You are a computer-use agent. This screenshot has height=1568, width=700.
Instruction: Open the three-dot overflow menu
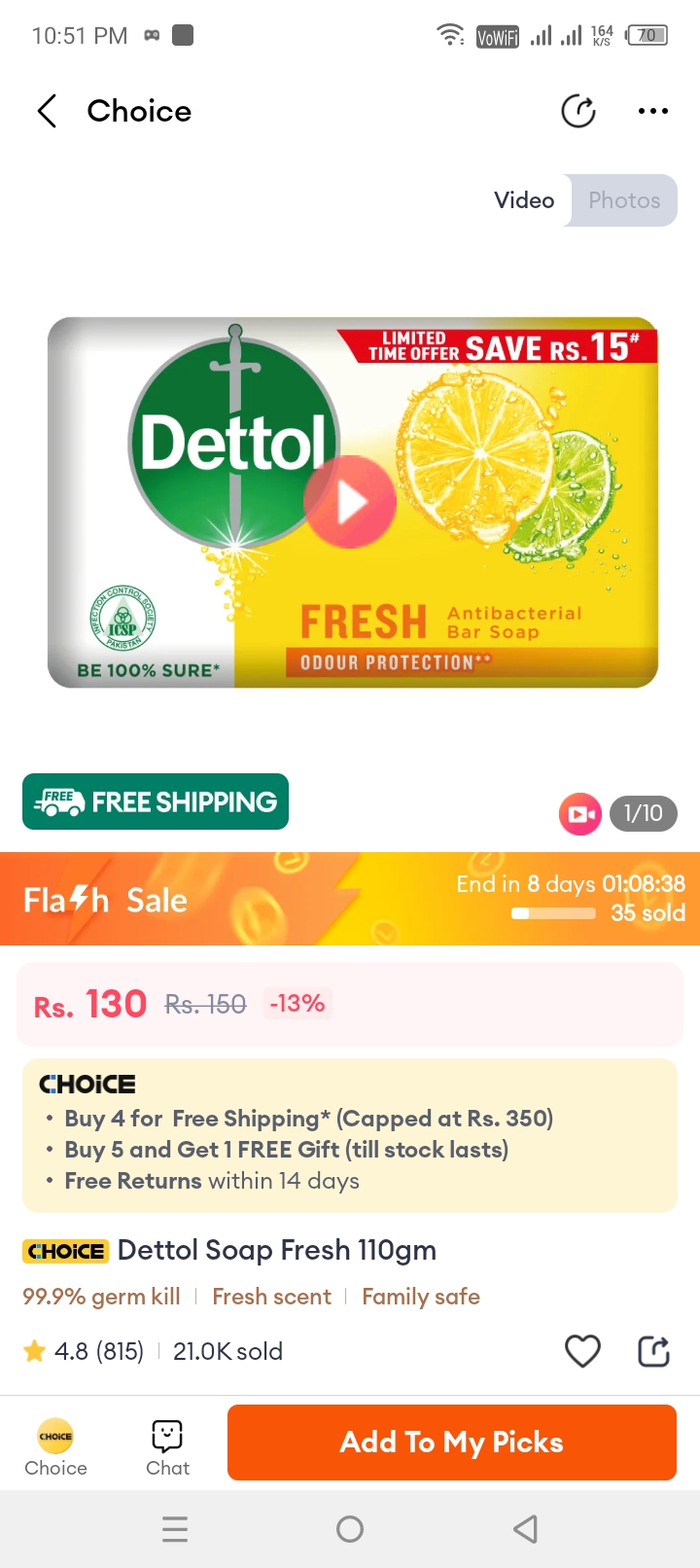point(652,111)
